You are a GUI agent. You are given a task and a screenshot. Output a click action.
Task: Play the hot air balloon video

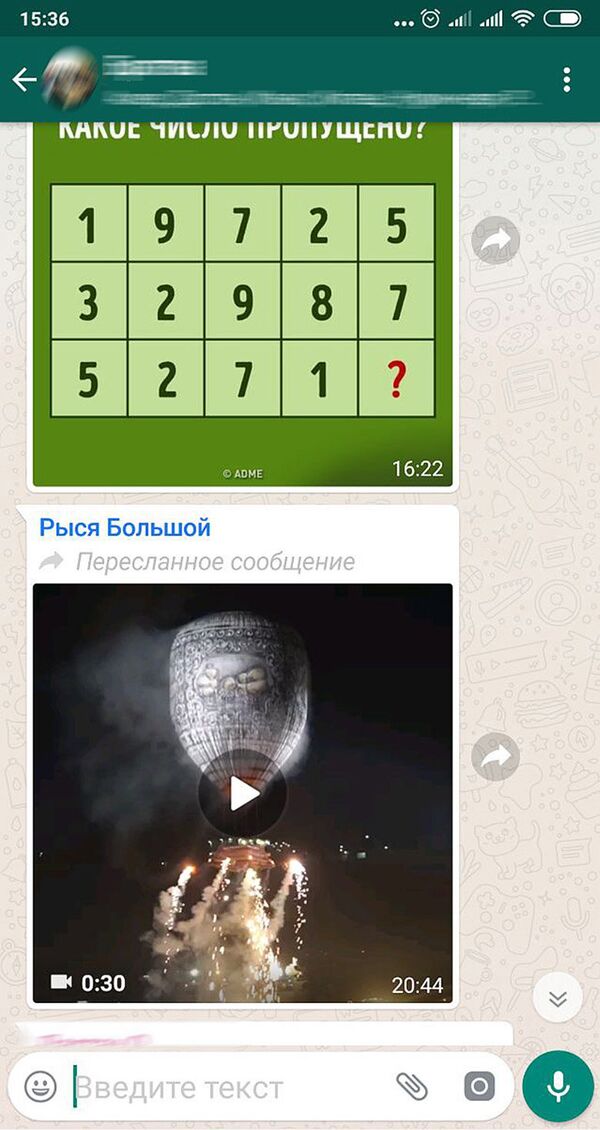click(242, 793)
